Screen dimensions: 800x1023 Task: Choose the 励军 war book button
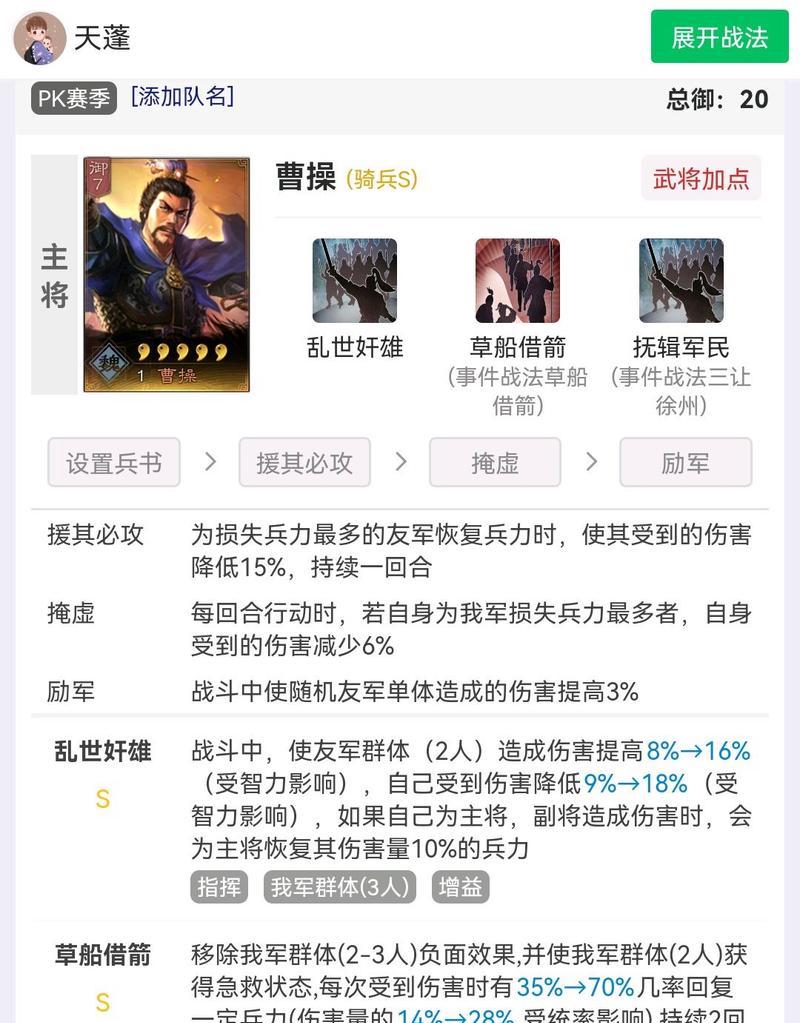685,463
